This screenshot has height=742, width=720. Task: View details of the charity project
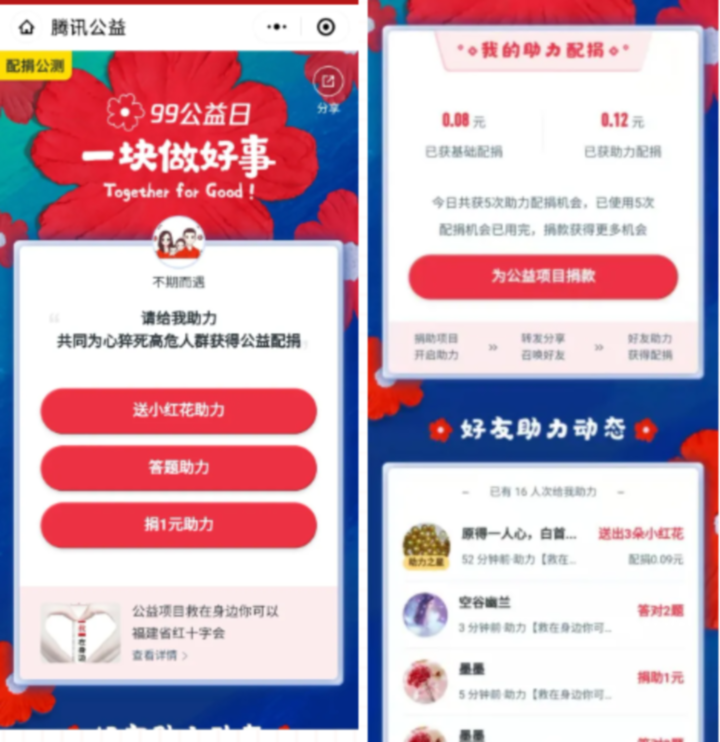point(159,656)
